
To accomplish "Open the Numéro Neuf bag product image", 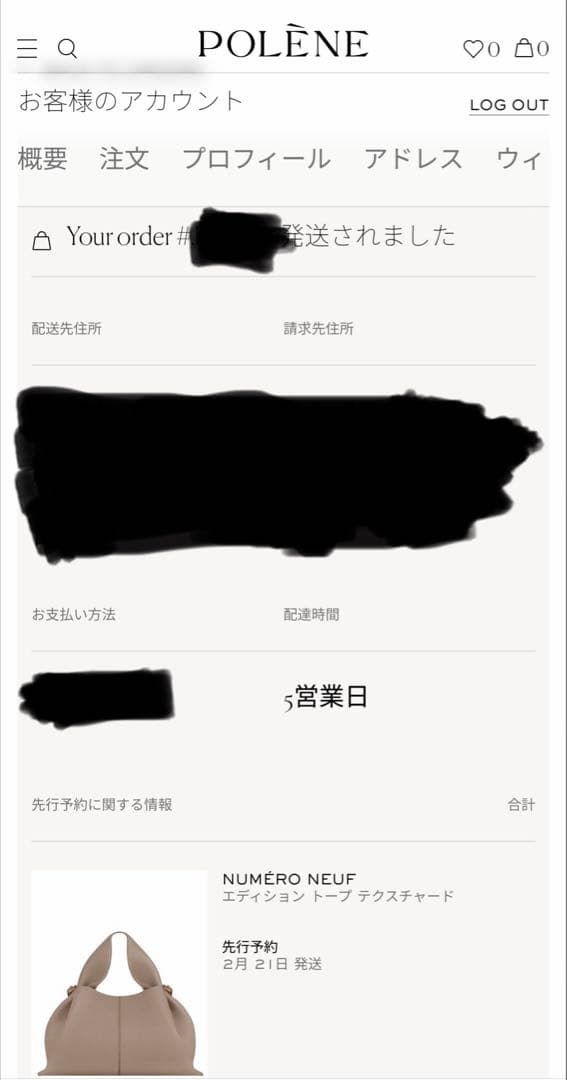I will 119,973.
